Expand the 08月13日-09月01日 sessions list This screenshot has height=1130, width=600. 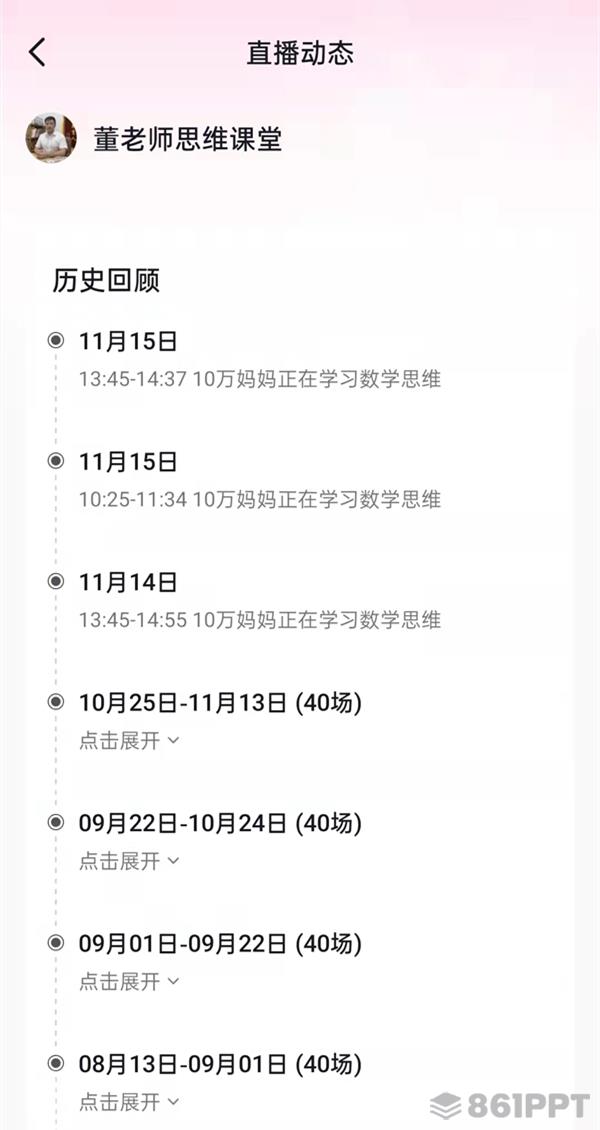pyautogui.click(x=129, y=1101)
